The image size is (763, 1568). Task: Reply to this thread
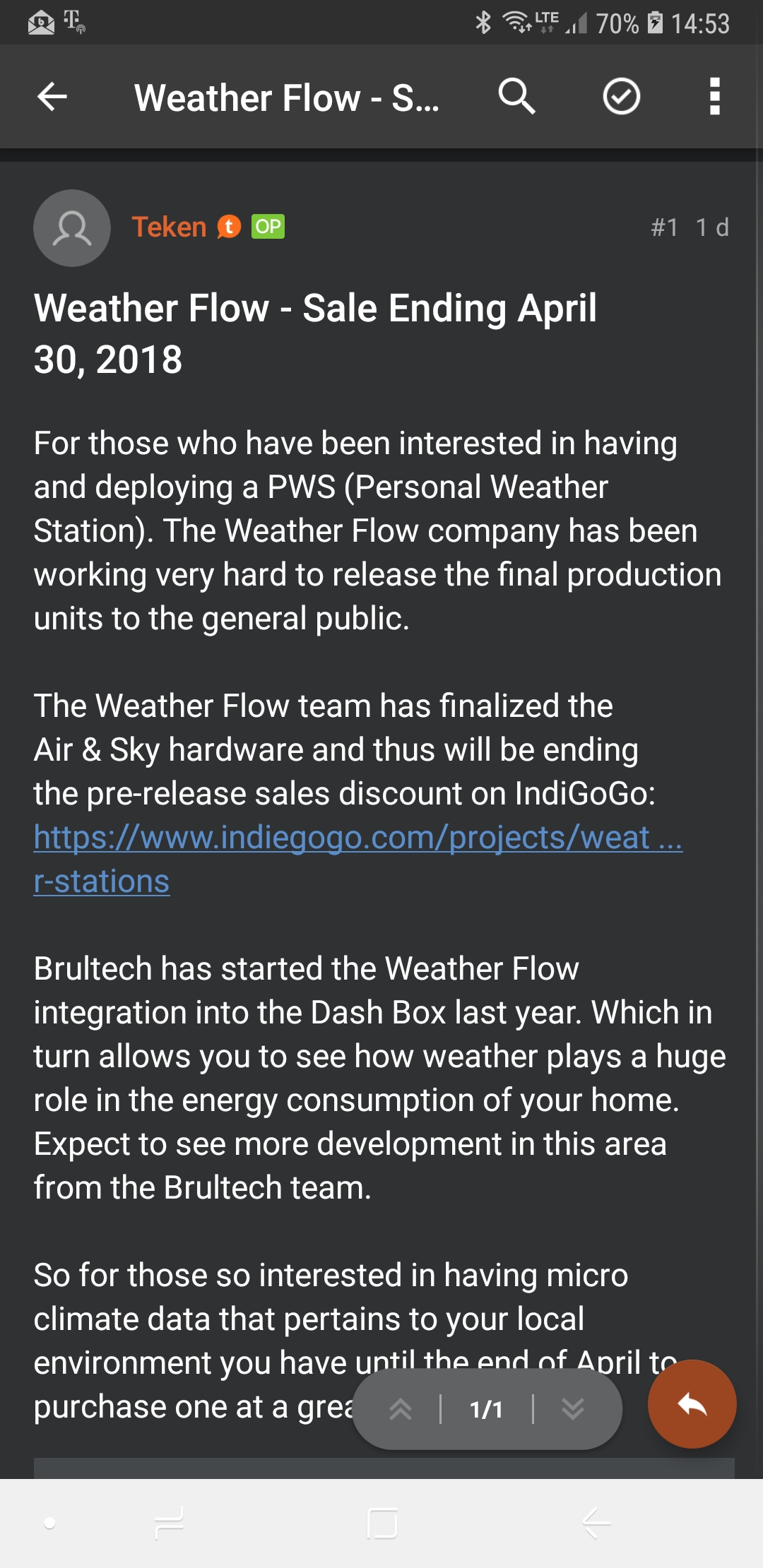[x=692, y=1405]
